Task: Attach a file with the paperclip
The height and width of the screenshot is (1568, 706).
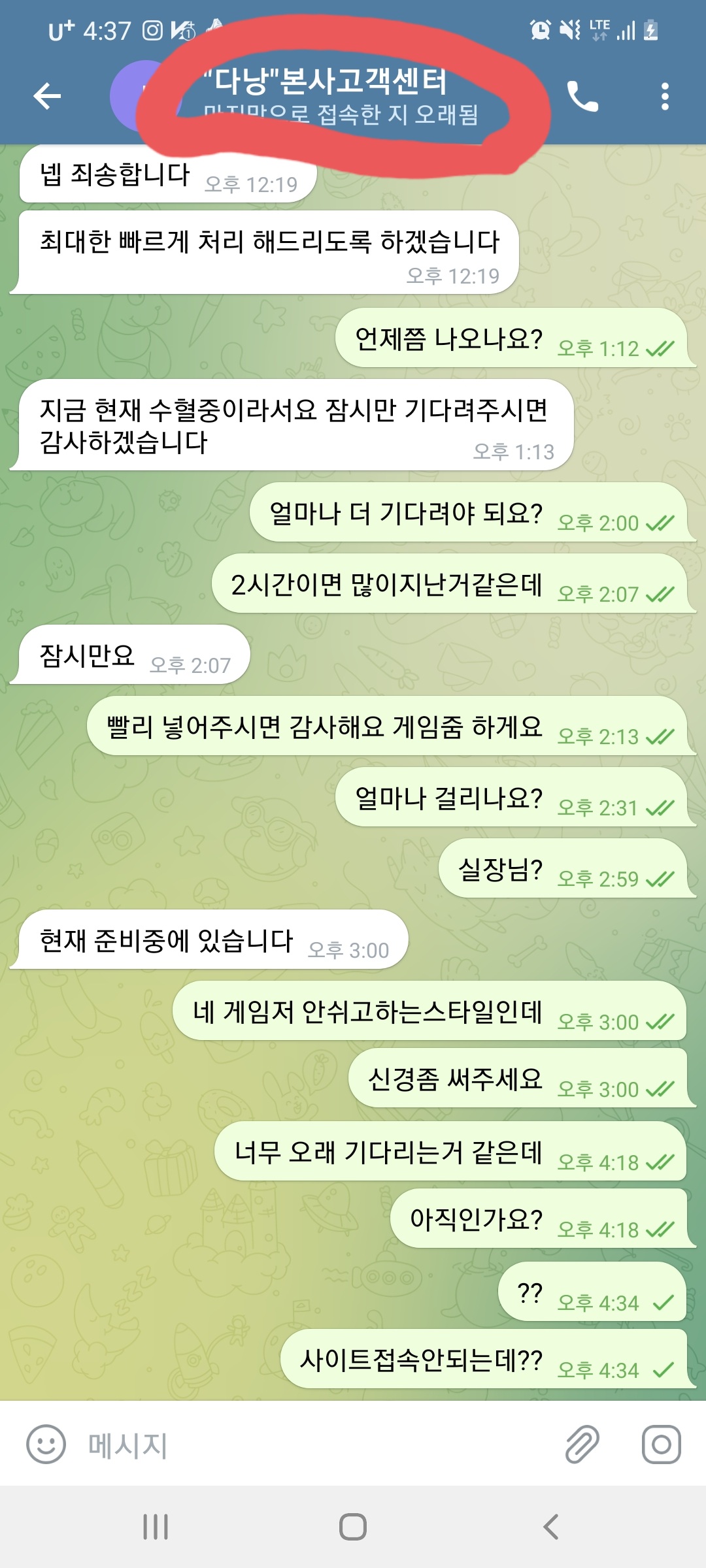Action: pyautogui.click(x=582, y=1445)
